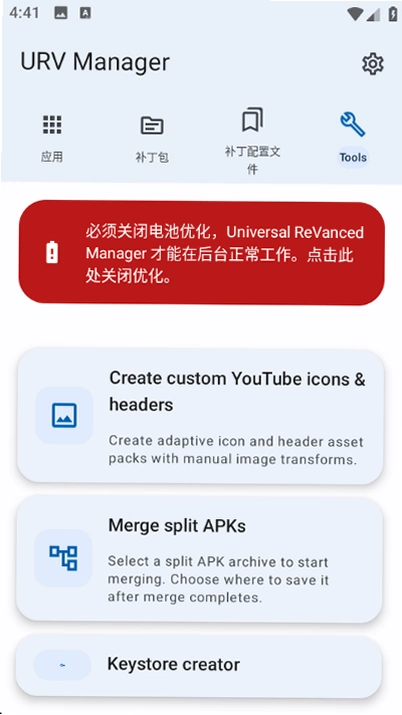The width and height of the screenshot is (402, 715).
Task: Select the Tools tab
Action: [353, 139]
